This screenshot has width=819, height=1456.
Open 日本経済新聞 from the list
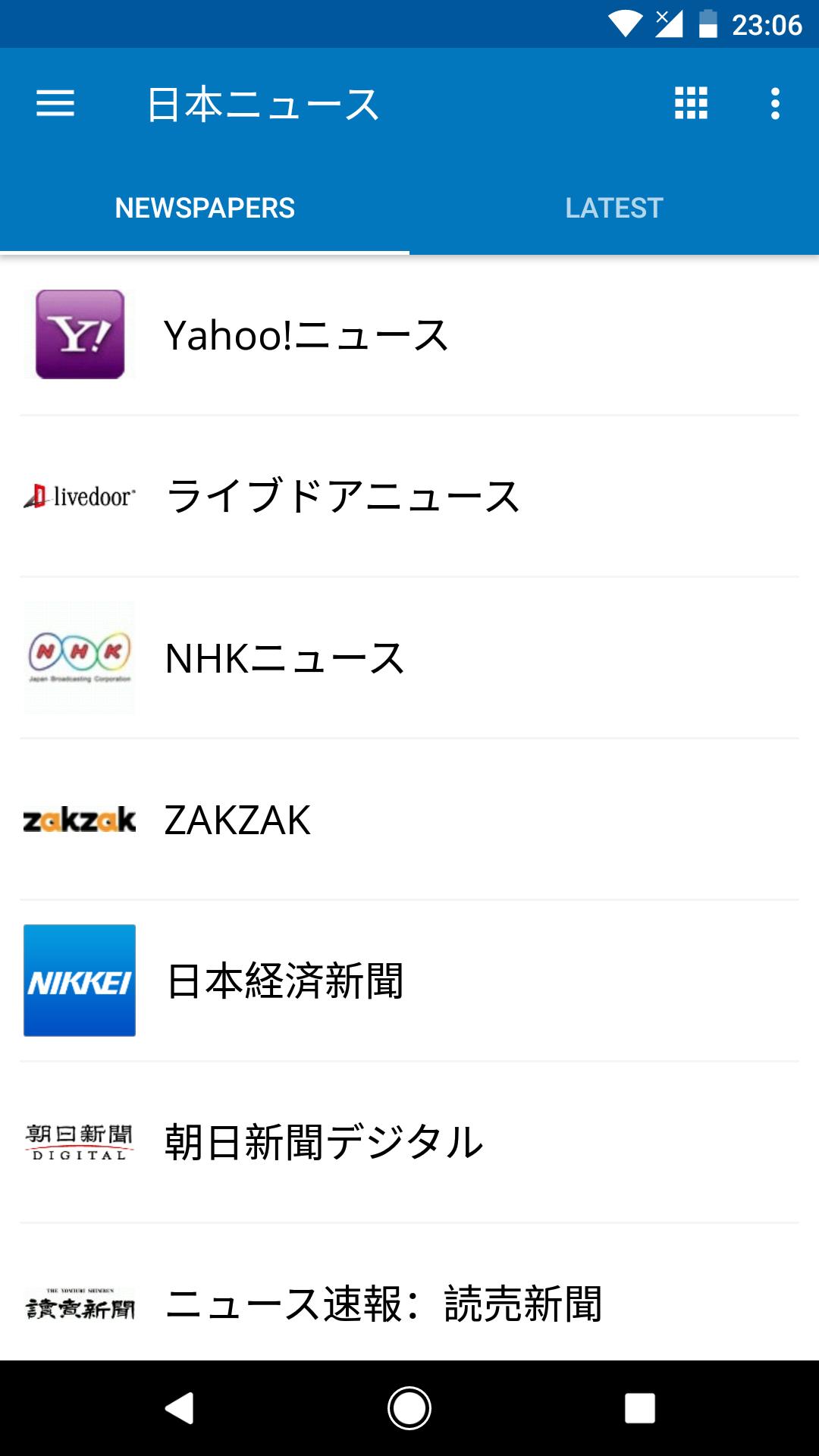coord(285,980)
